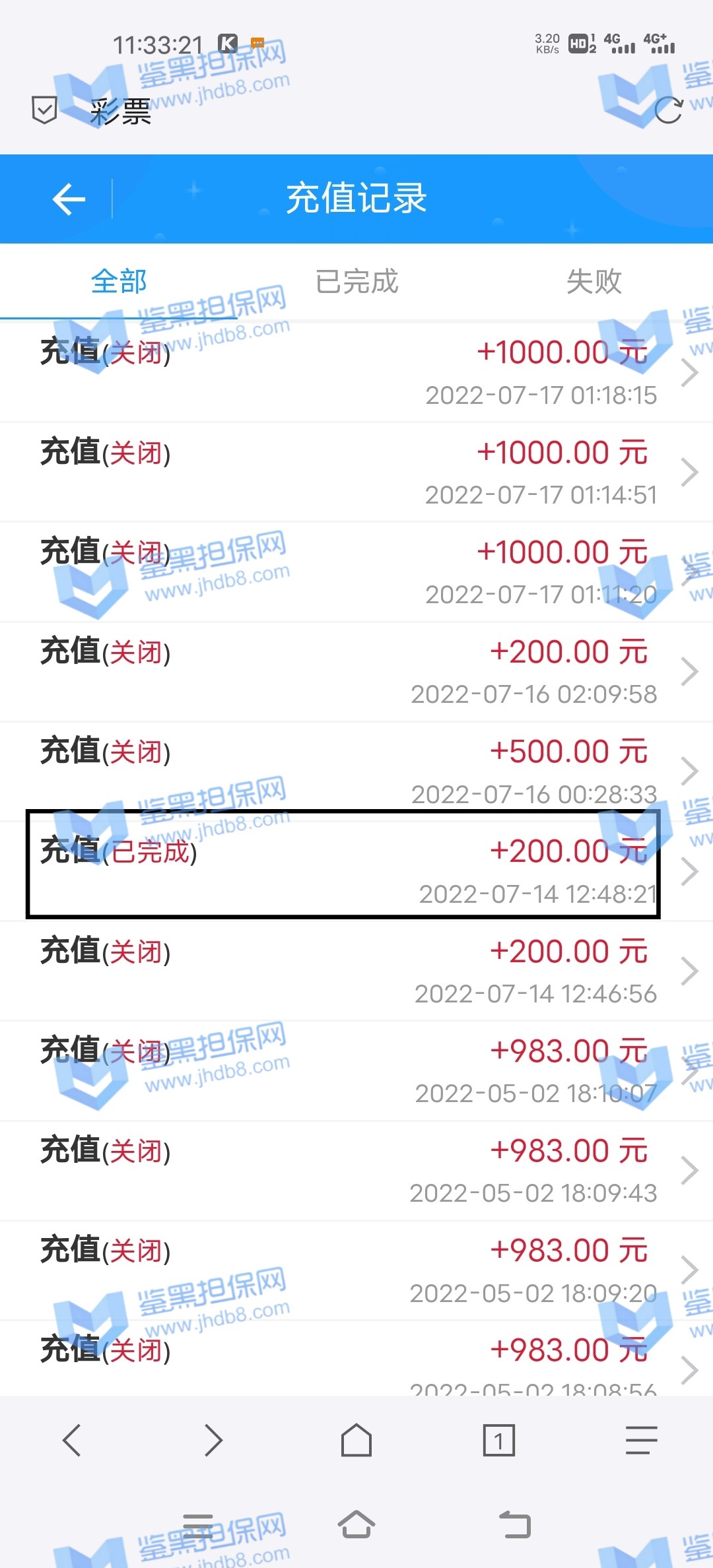Open the browser tab switcher showing 1

coord(499,1440)
